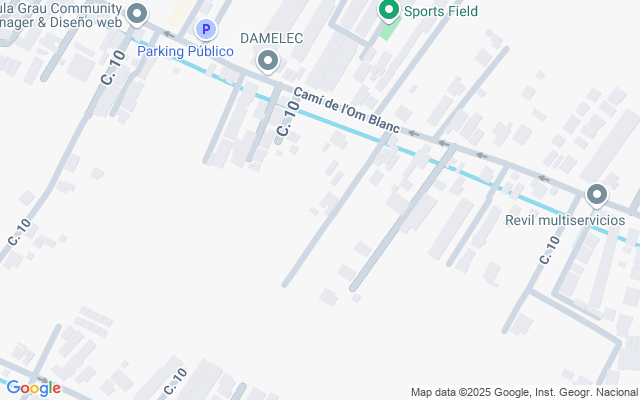Screen dimensions: 640x400
Task: Open the Revil multiservicios place pin
Action: coord(597,194)
